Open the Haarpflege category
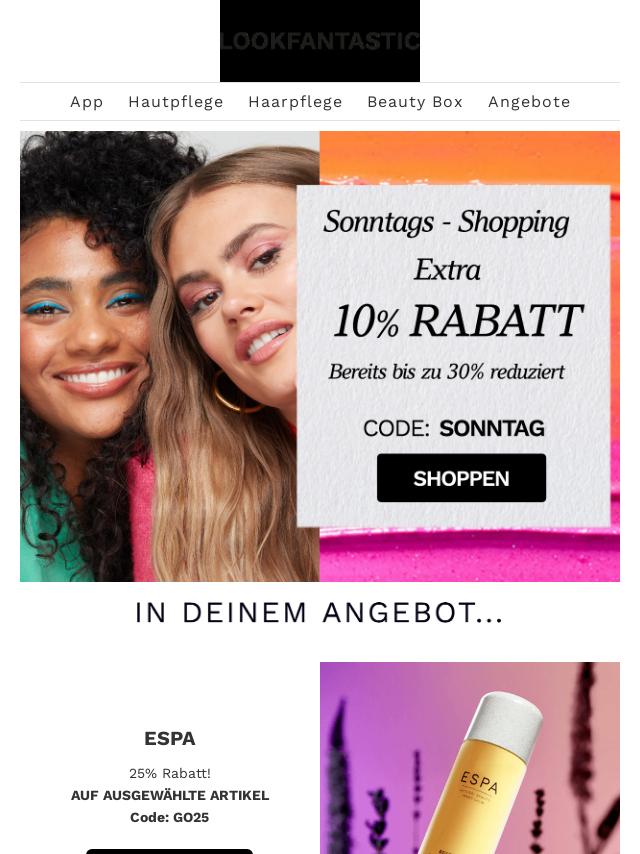The image size is (640, 854). (x=295, y=102)
